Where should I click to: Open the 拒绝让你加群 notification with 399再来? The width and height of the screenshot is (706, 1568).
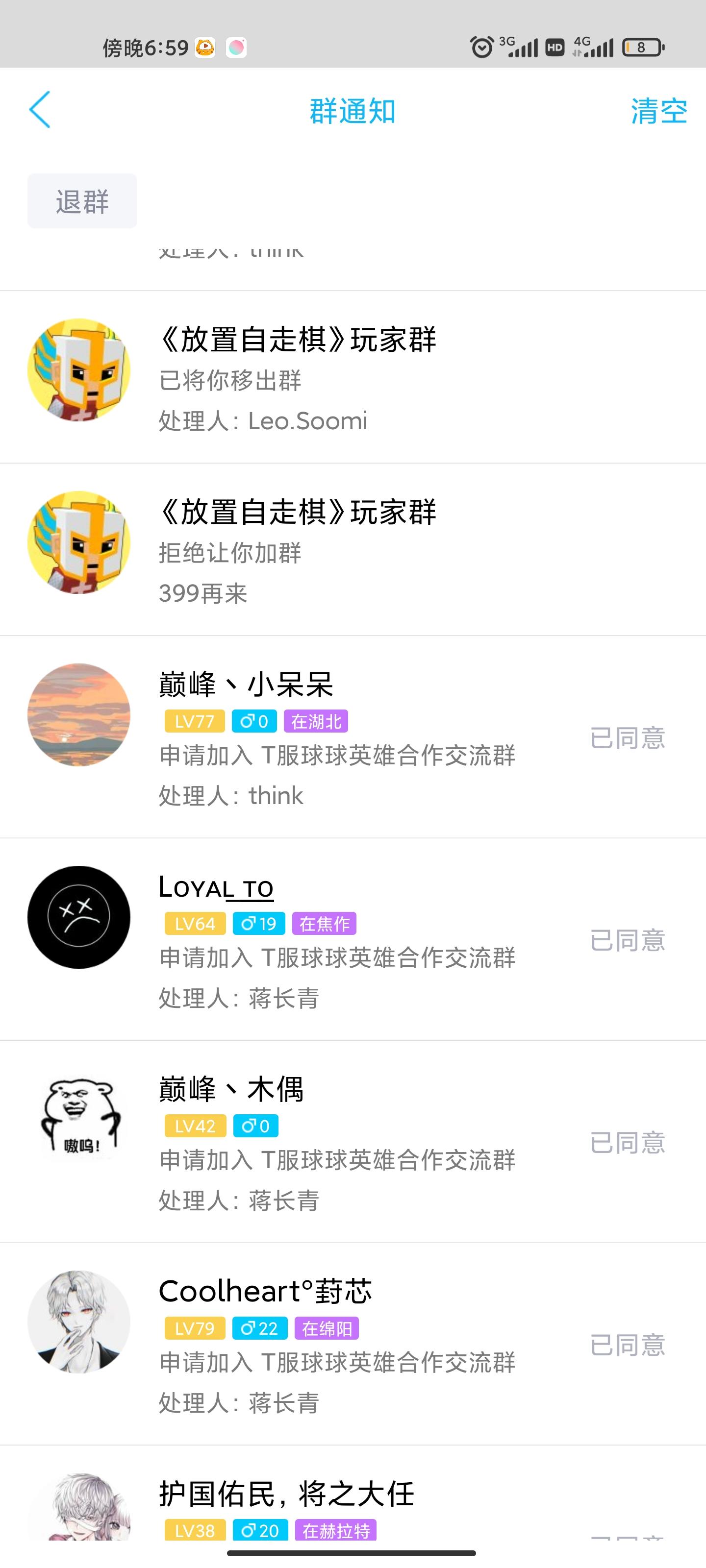pyautogui.click(x=353, y=550)
